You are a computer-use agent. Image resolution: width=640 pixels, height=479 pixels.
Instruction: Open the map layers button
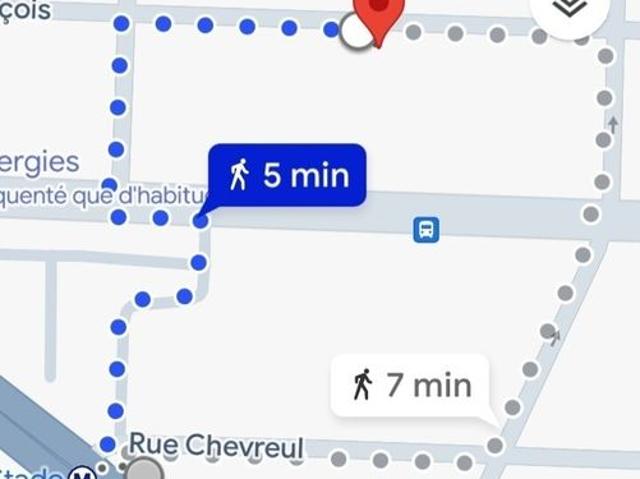point(568,10)
